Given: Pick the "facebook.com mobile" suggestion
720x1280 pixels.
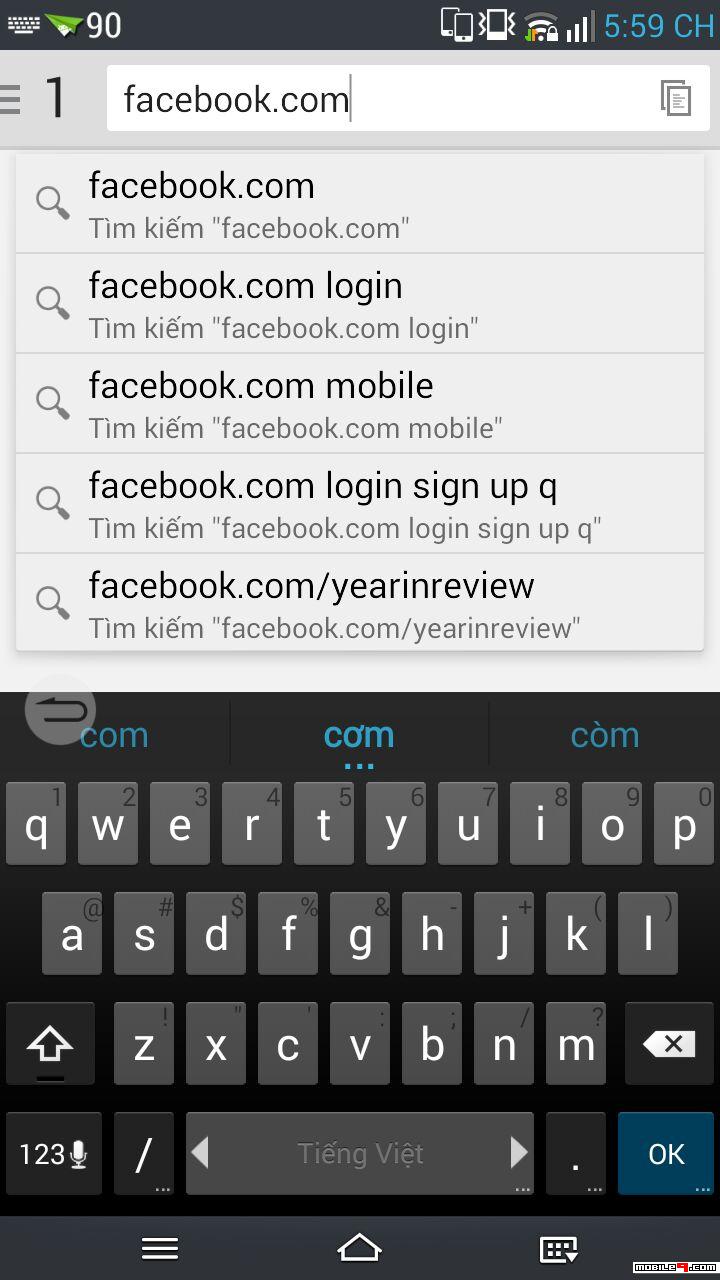Looking at the screenshot, I should 360,404.
